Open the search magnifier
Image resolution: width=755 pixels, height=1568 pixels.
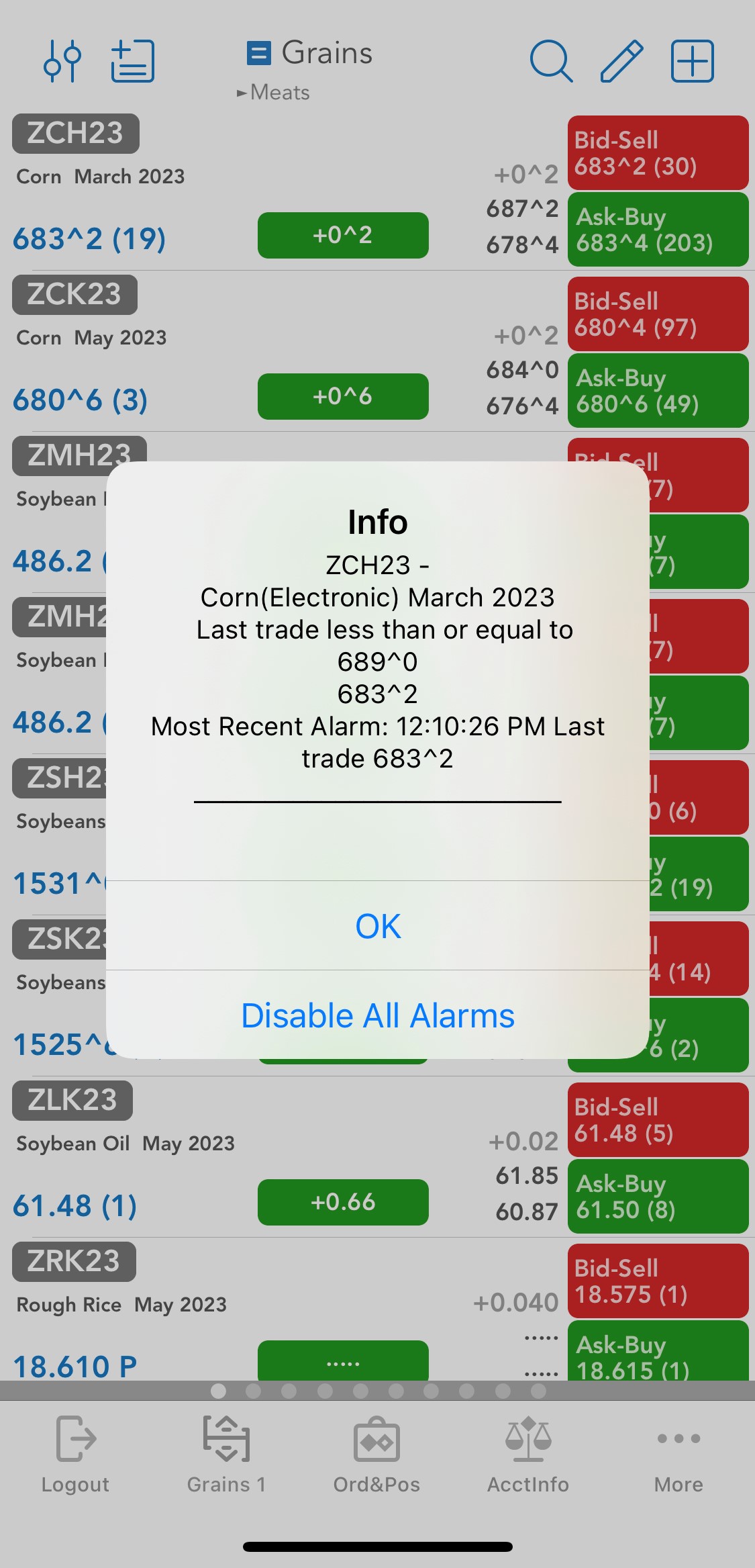point(551,61)
